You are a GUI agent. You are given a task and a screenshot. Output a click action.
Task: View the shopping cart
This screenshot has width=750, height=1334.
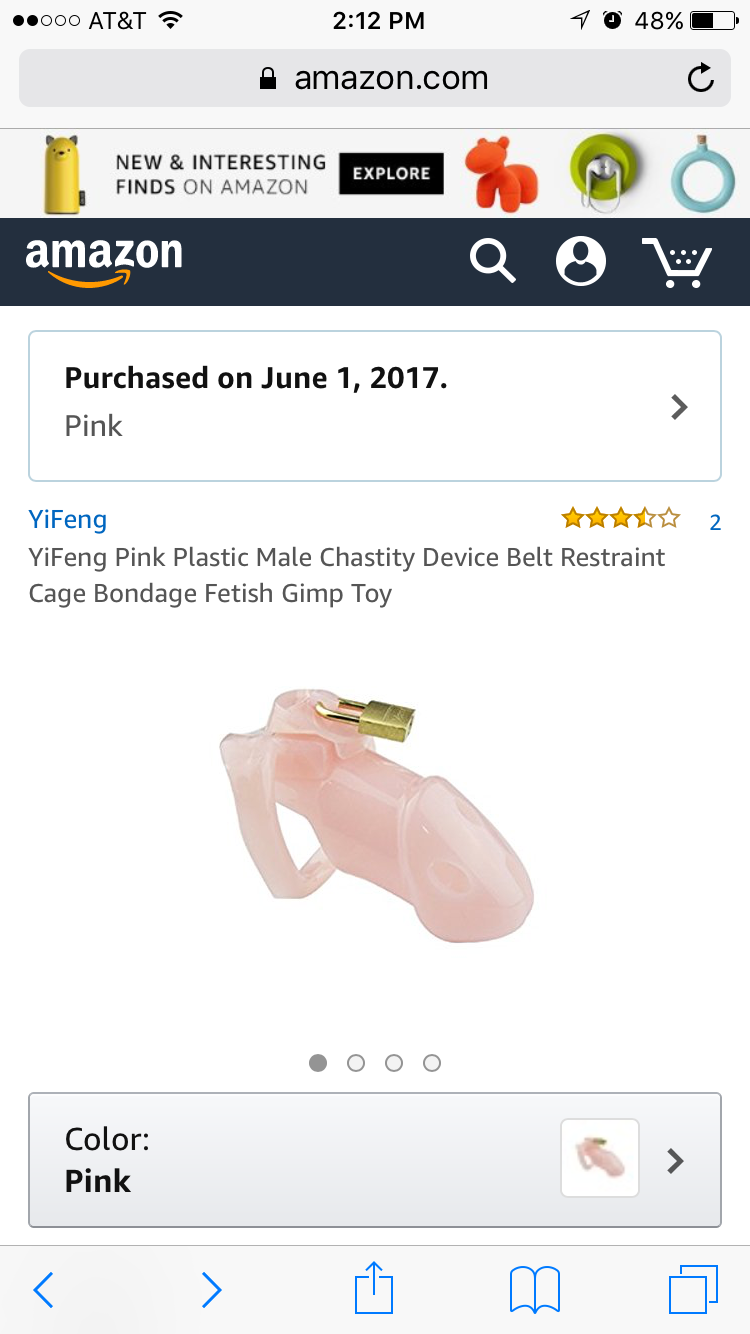click(677, 262)
